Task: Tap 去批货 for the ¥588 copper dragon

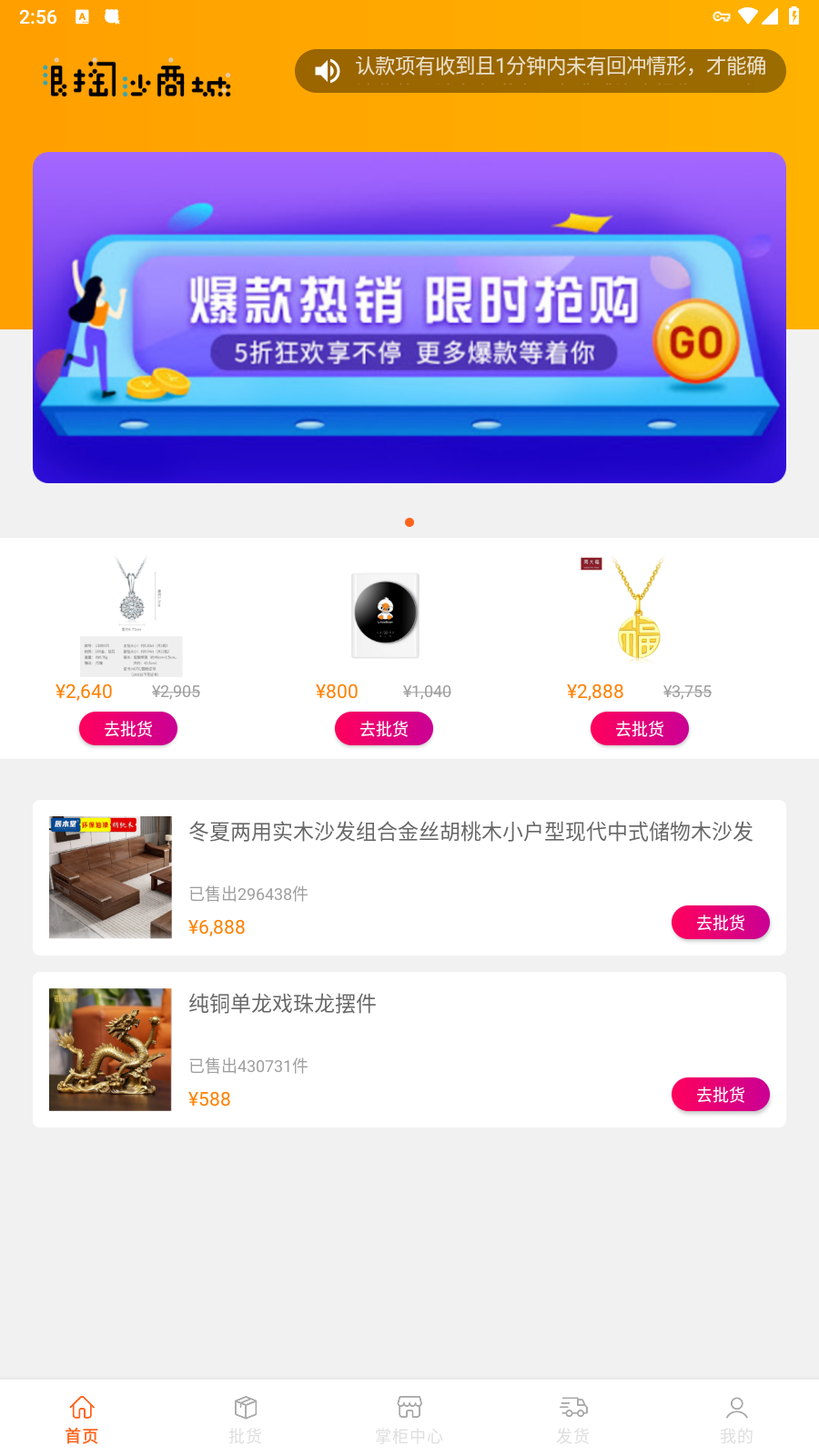Action: point(721,1095)
